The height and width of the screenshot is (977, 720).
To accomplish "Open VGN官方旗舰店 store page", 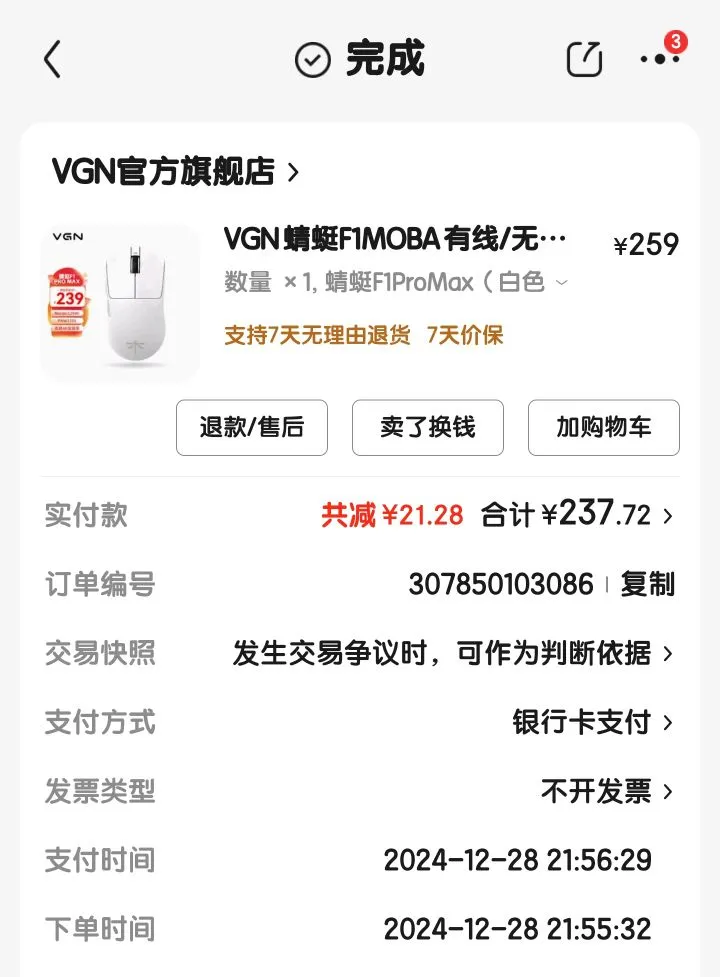I will point(175,172).
